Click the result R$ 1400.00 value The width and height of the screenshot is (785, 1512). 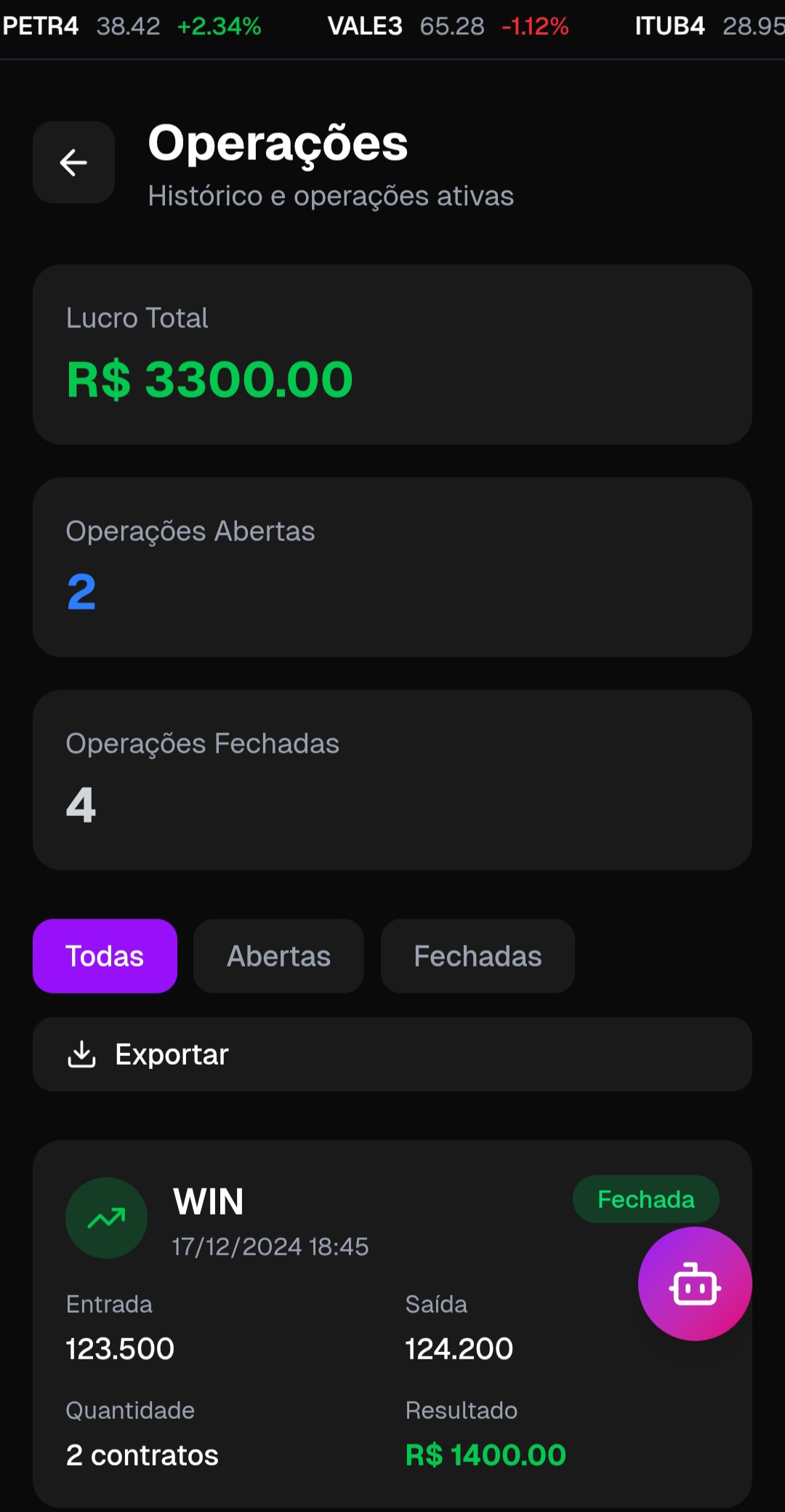486,1455
